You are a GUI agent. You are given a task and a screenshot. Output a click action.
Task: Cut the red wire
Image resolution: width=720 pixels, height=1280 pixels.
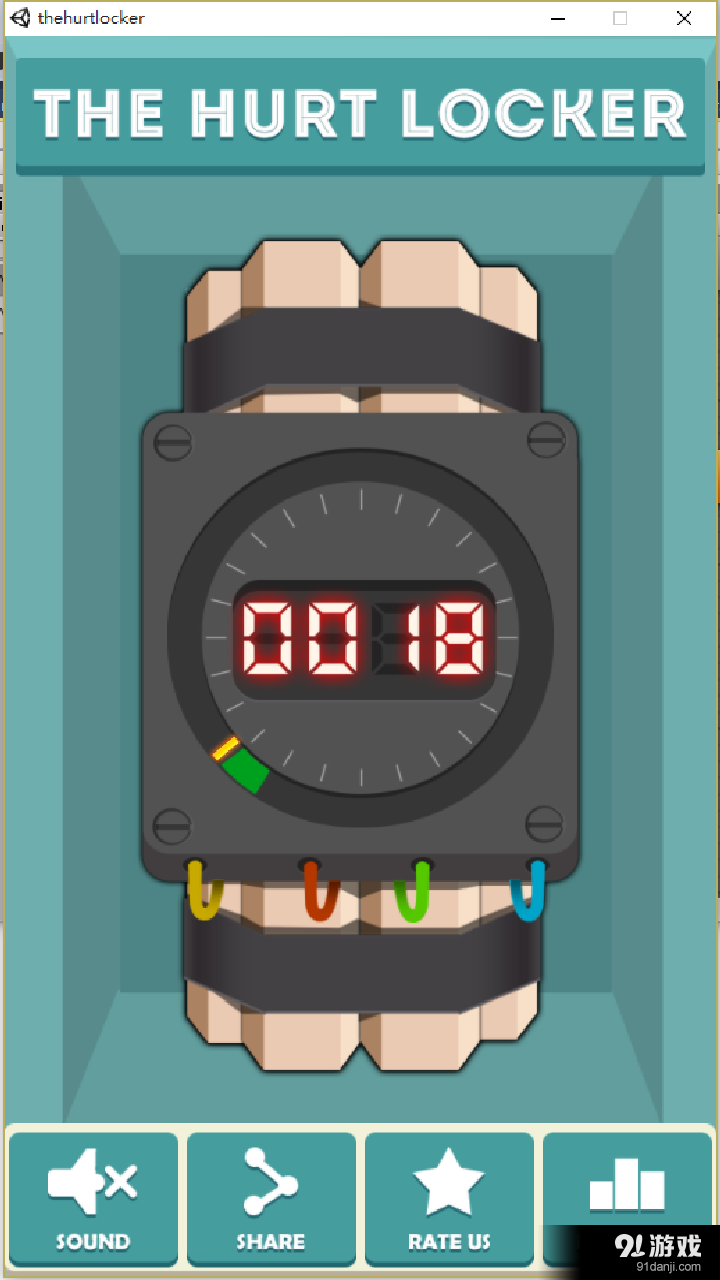pyautogui.click(x=321, y=893)
